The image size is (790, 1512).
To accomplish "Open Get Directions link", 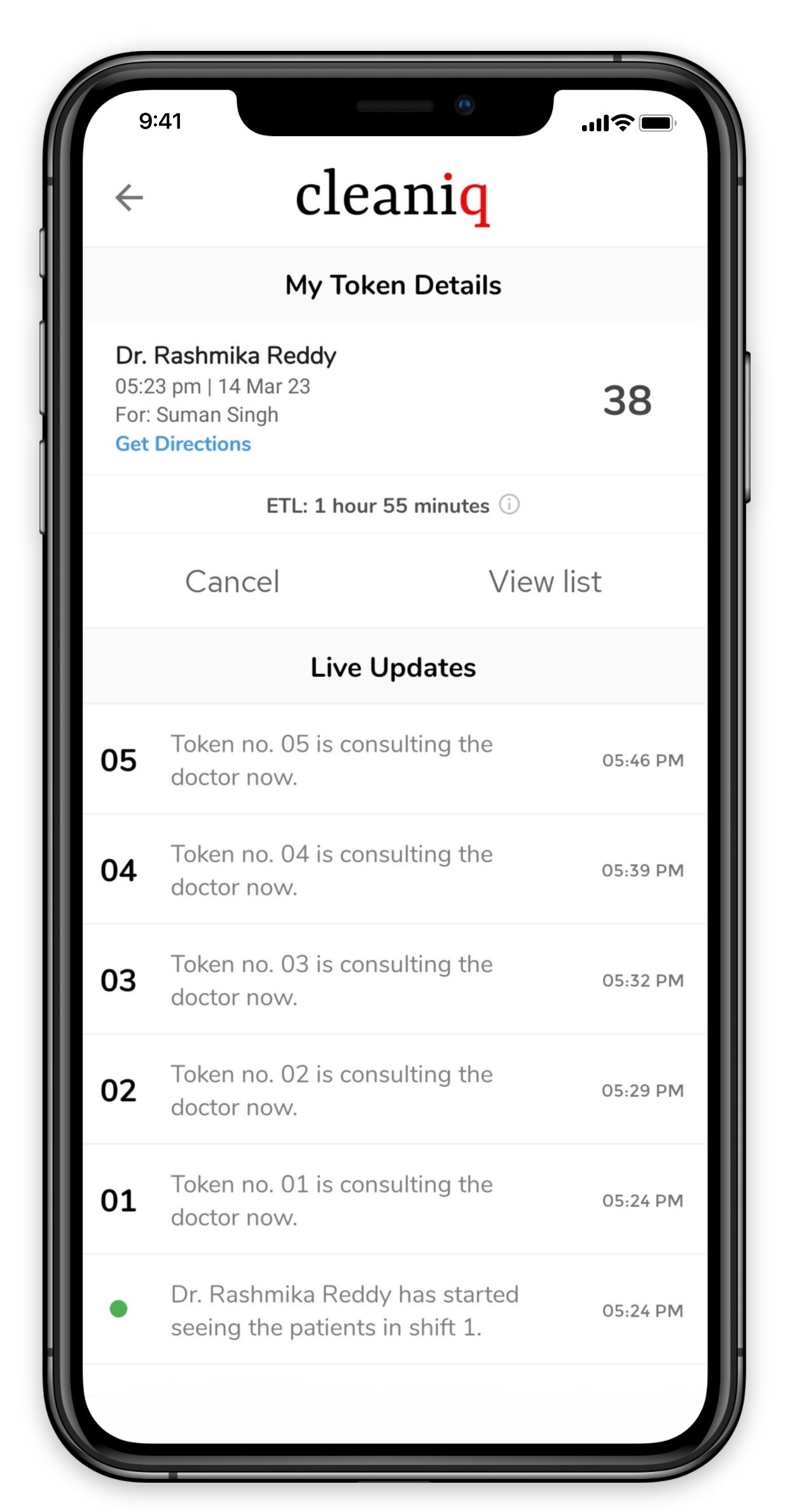I will pyautogui.click(x=183, y=444).
